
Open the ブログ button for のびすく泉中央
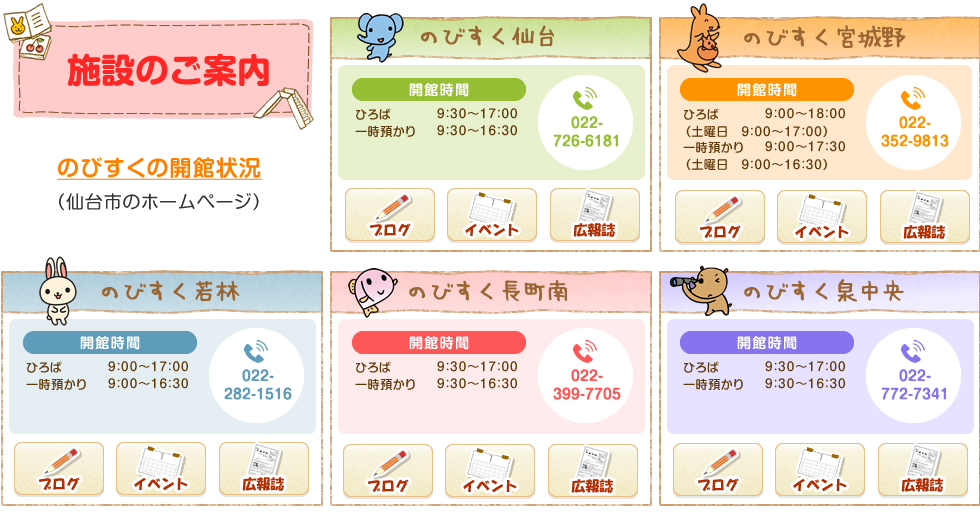717,470
